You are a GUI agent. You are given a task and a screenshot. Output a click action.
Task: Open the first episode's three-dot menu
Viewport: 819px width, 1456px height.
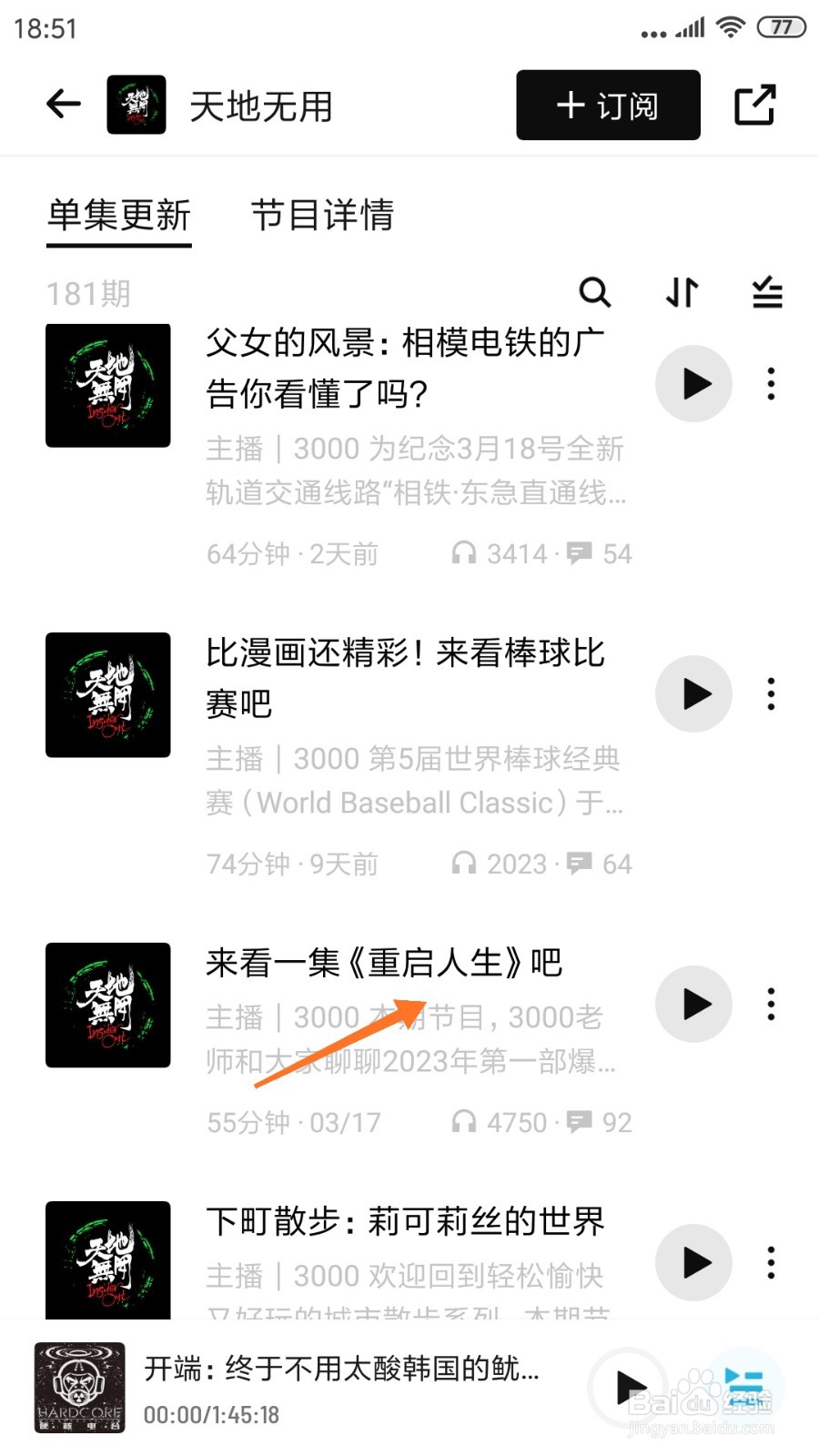pyautogui.click(x=771, y=384)
